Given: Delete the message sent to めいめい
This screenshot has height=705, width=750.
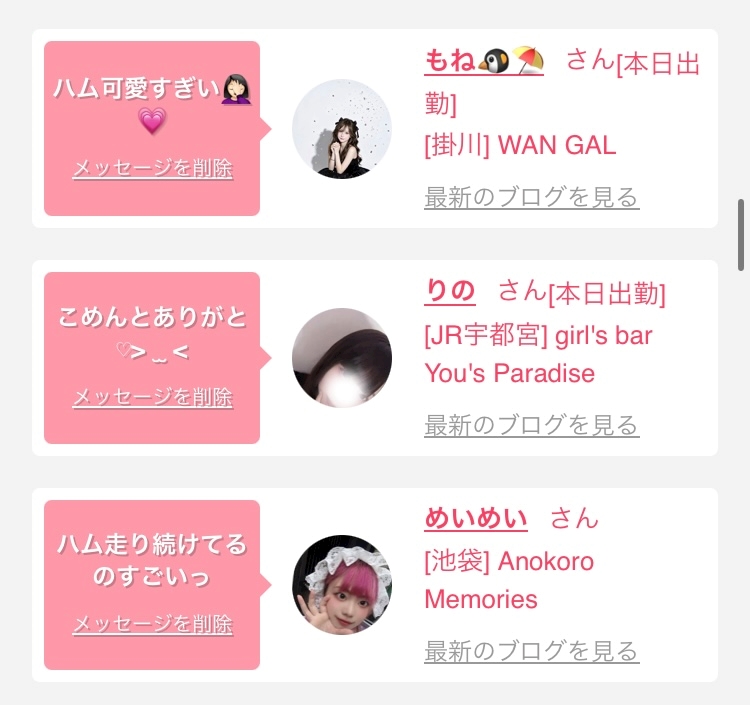Looking at the screenshot, I should [153, 624].
